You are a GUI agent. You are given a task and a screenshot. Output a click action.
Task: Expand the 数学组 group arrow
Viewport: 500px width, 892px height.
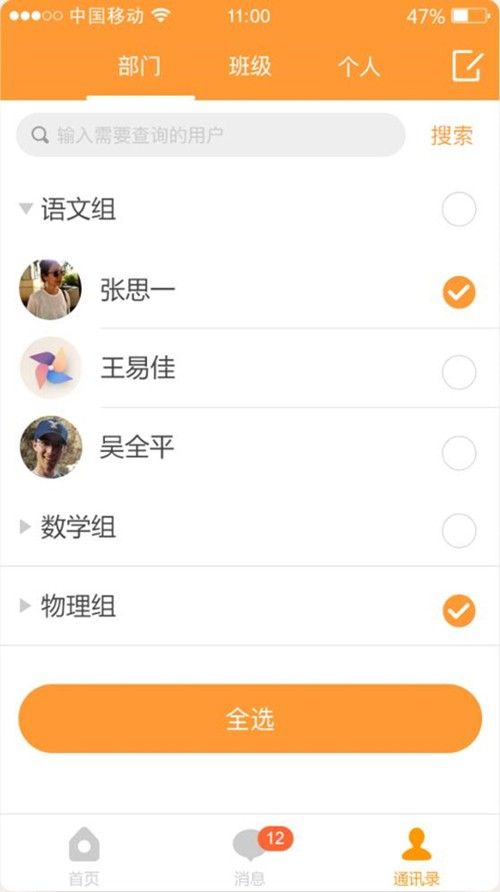coord(26,527)
